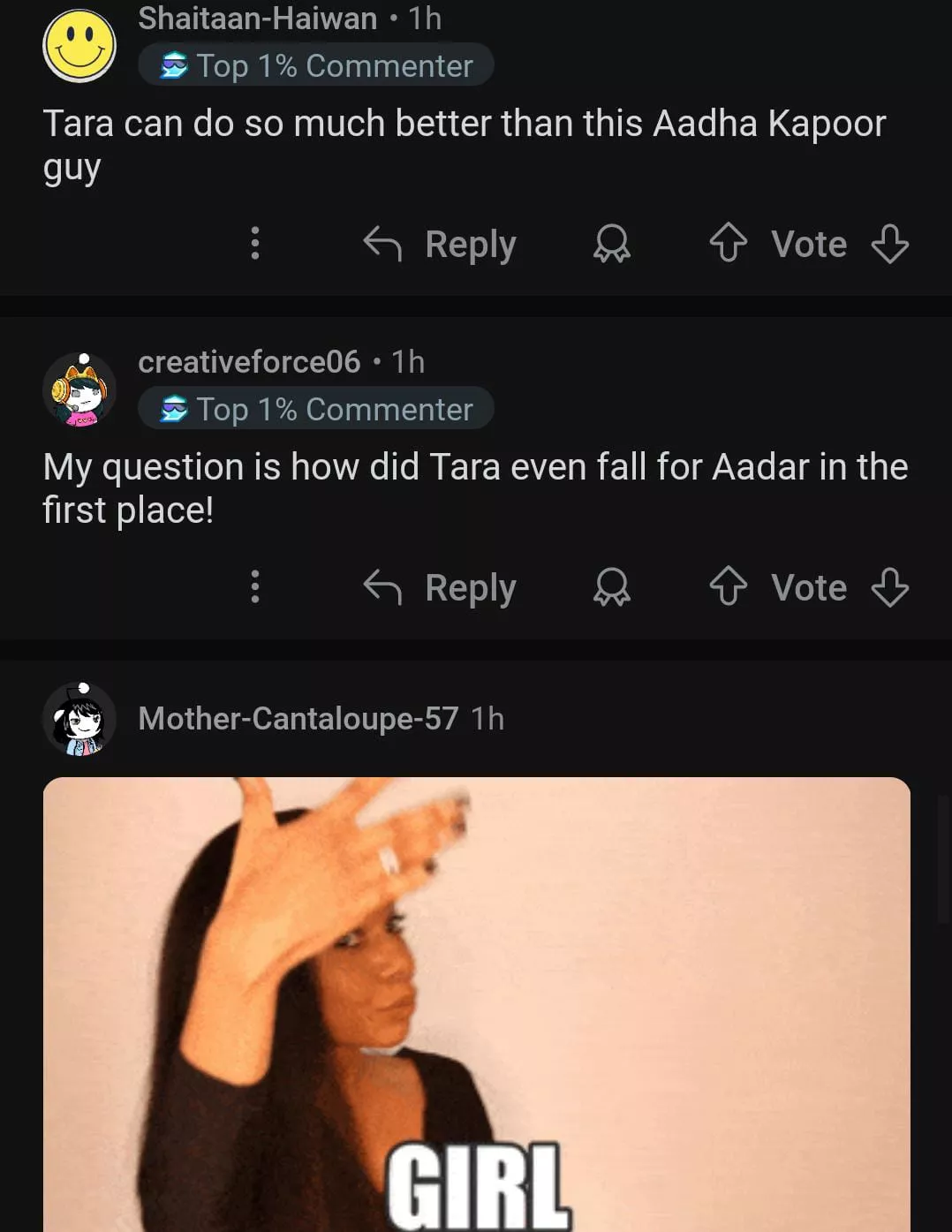Visit Mother-Cantaloupe-57's profile

[x=298, y=719]
